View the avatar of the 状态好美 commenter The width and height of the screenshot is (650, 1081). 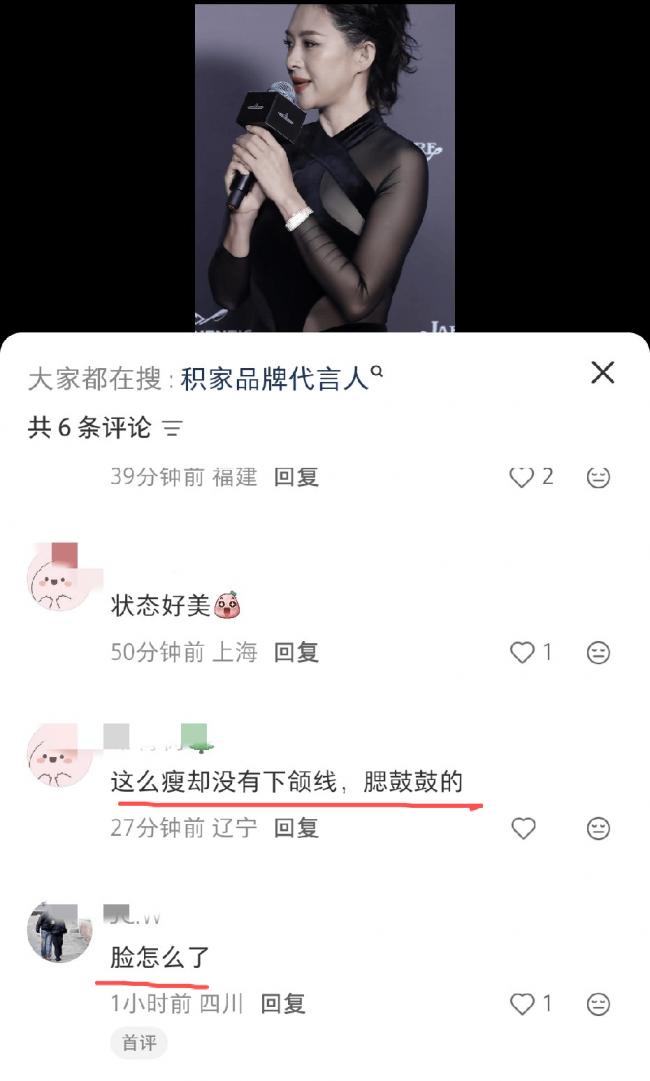pos(59,578)
